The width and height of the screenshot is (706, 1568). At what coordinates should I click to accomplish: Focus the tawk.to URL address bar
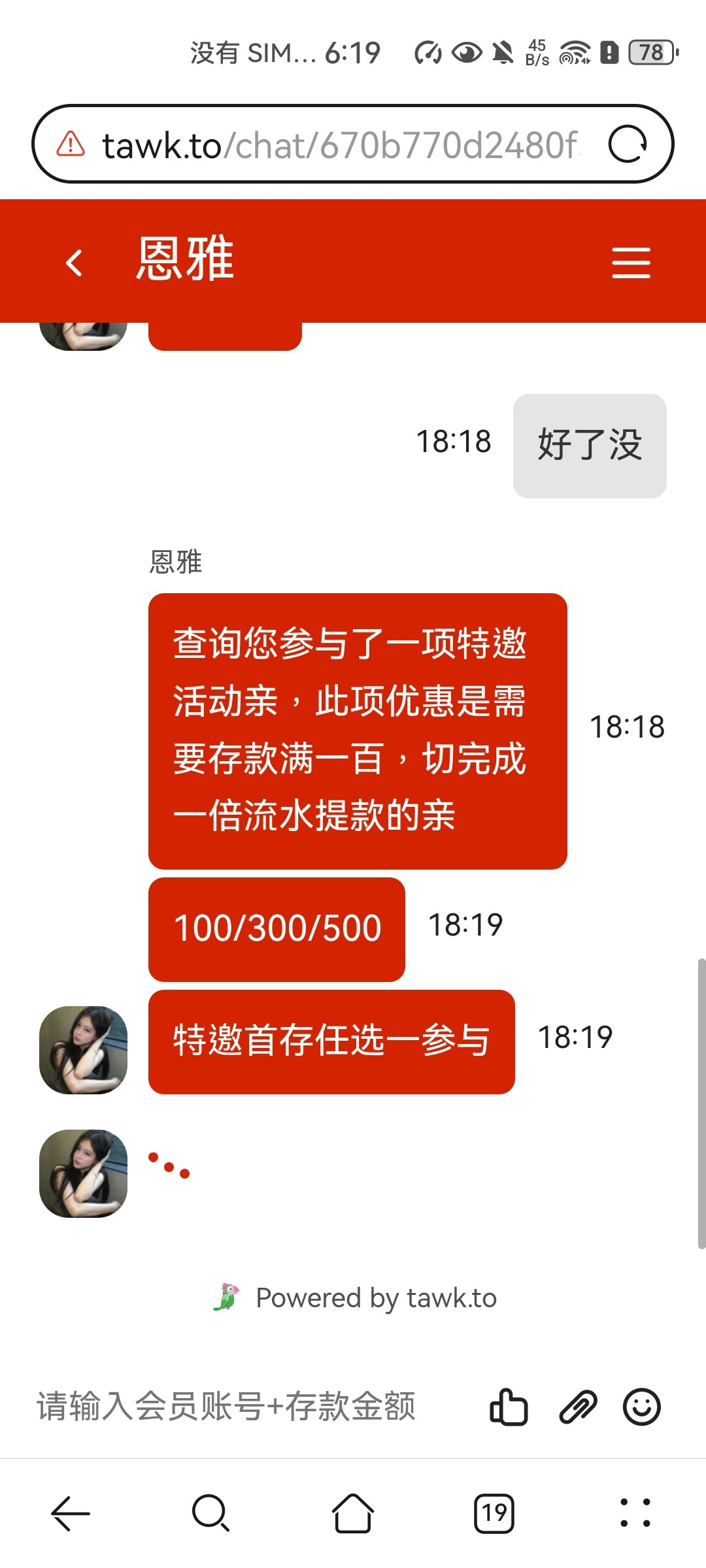pos(340,145)
